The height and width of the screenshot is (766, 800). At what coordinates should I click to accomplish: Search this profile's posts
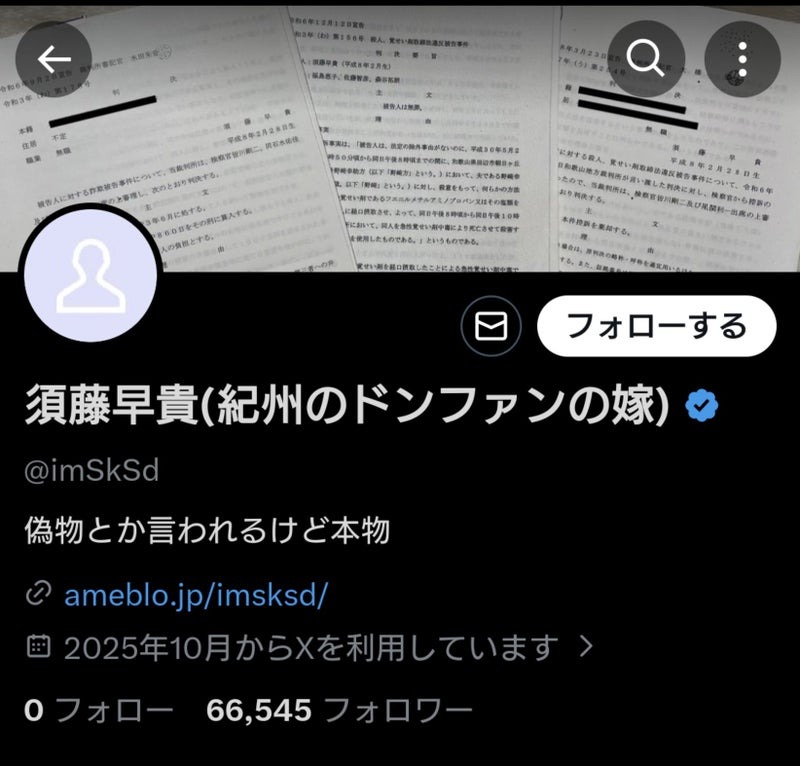coord(647,58)
